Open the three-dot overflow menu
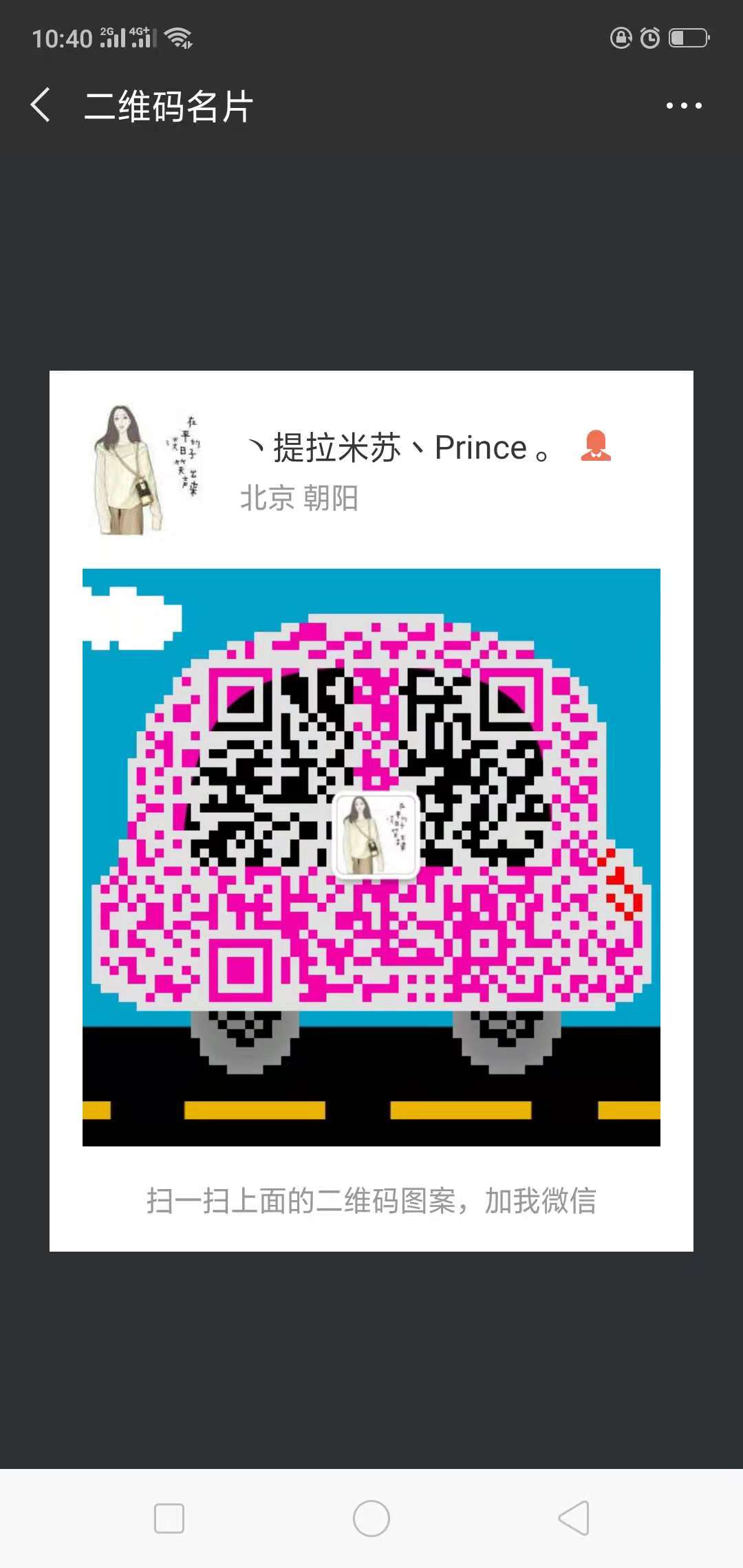Screen dimensions: 743x1568 point(683,106)
